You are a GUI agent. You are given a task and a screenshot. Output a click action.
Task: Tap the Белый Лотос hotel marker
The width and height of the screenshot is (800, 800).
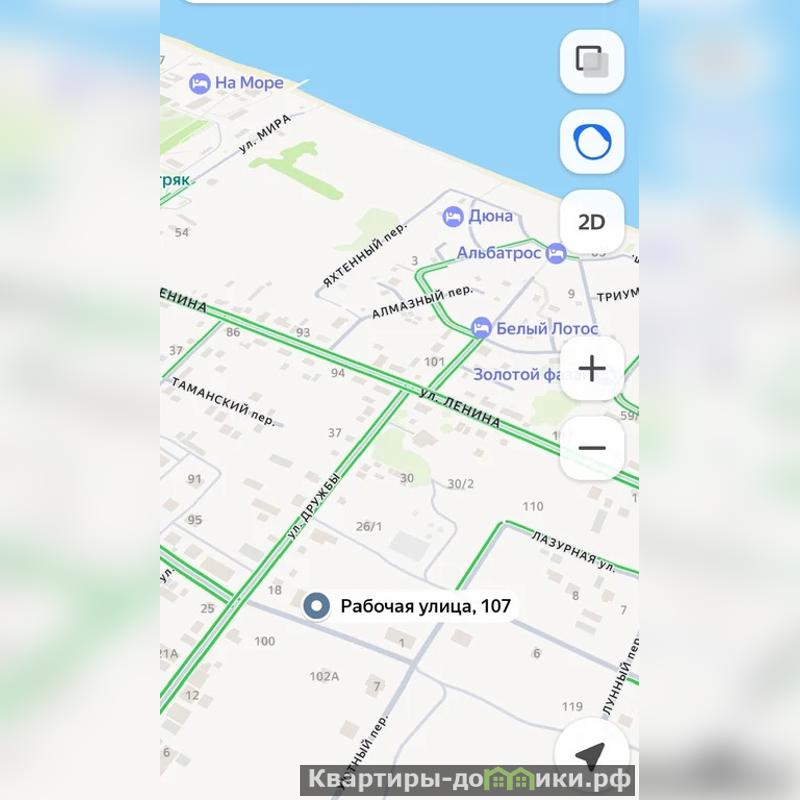coord(482,328)
